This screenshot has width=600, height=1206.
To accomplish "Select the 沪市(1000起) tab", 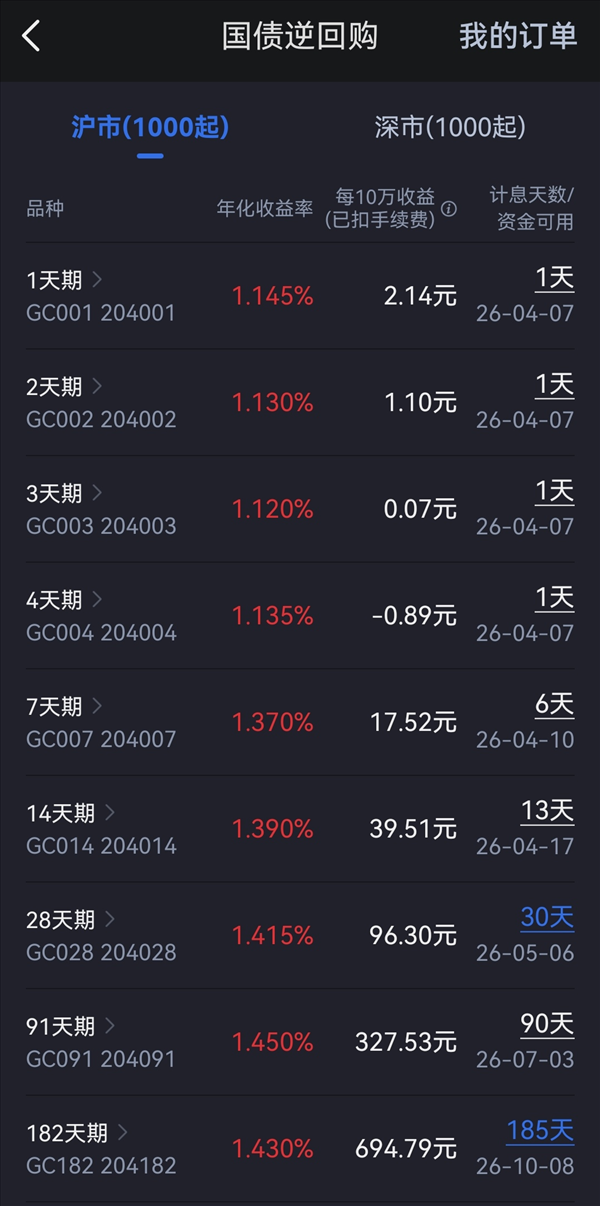I will pos(150,127).
